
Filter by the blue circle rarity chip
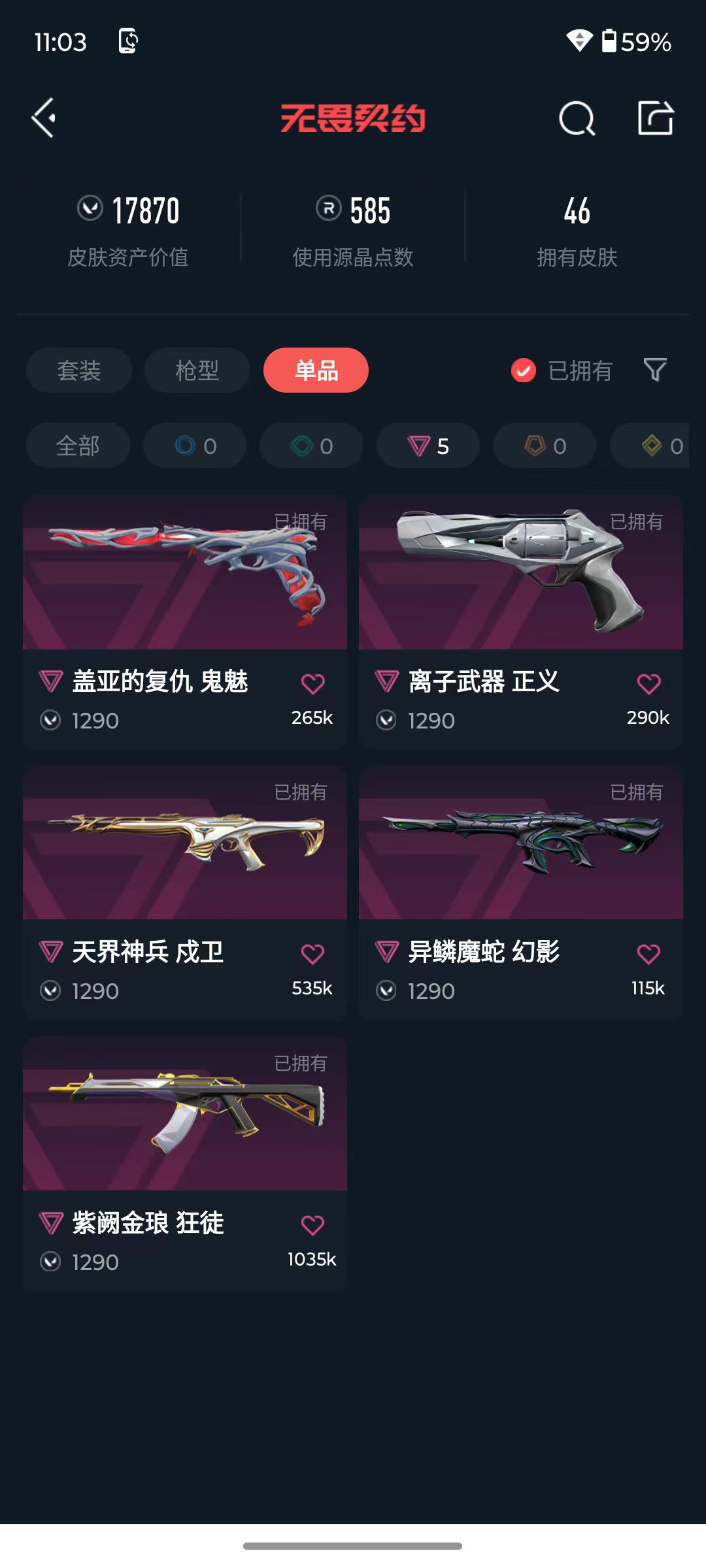click(x=195, y=446)
